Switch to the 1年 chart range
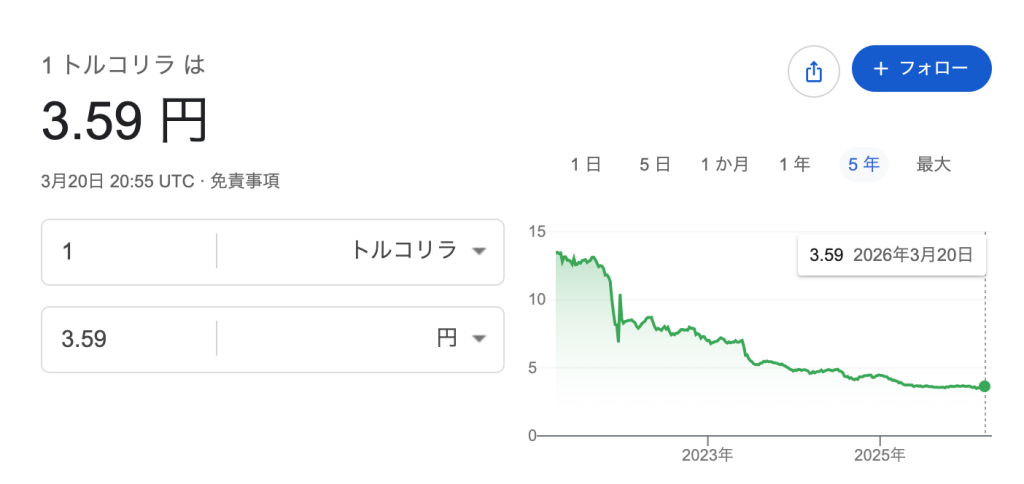This screenshot has width=1024, height=484. (x=795, y=165)
